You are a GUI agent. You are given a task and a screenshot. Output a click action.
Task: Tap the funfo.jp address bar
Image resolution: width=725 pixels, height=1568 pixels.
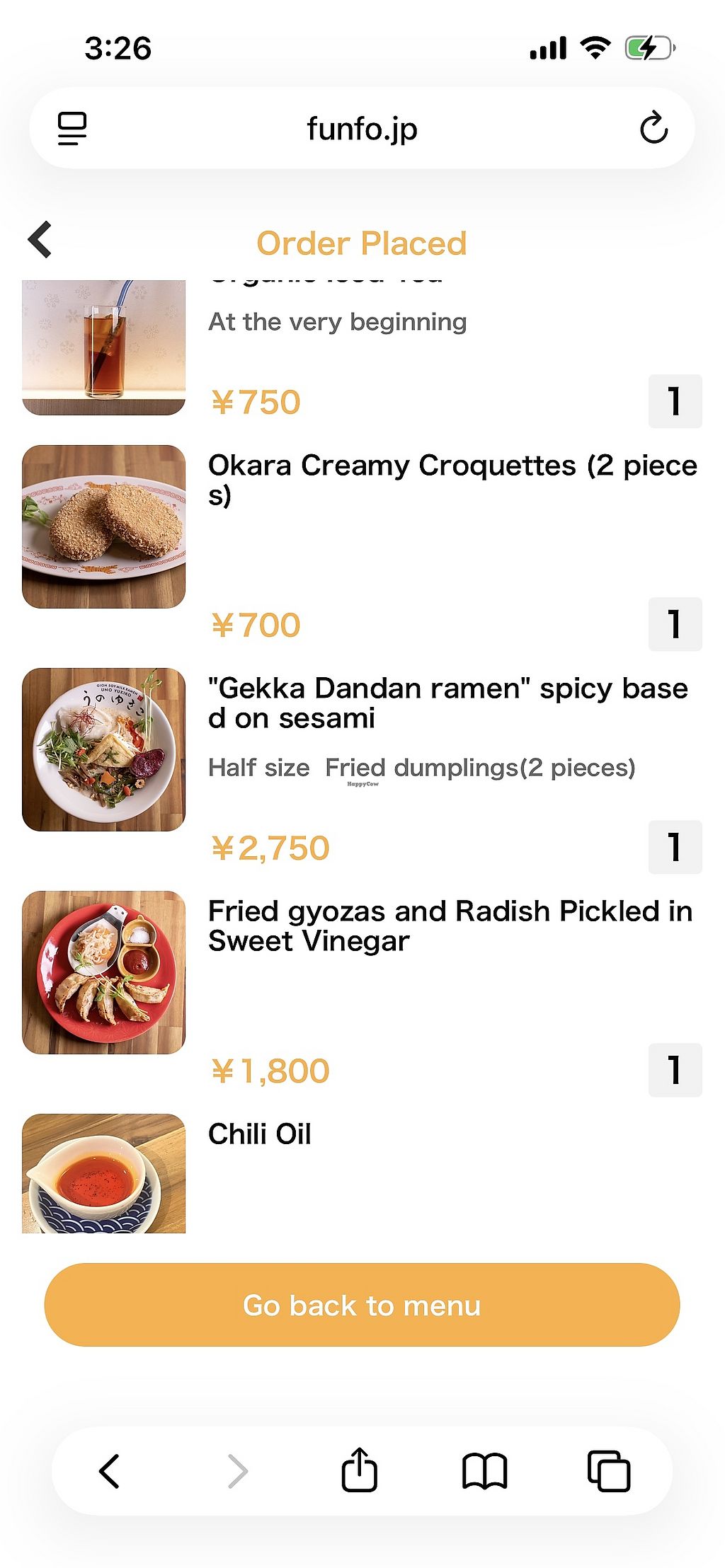click(362, 129)
